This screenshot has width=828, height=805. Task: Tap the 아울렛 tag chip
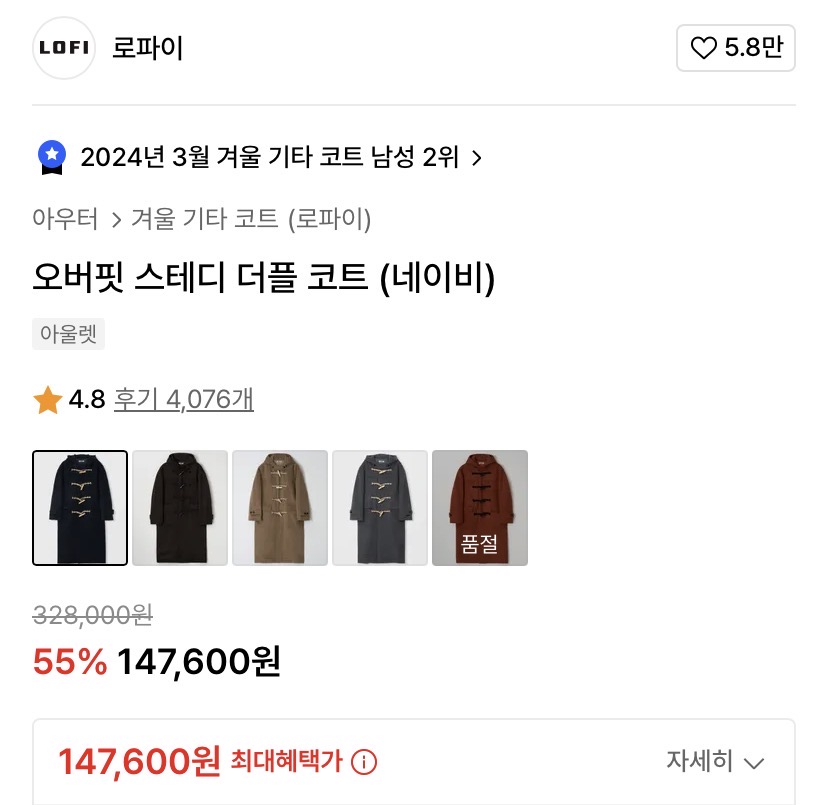coord(68,334)
